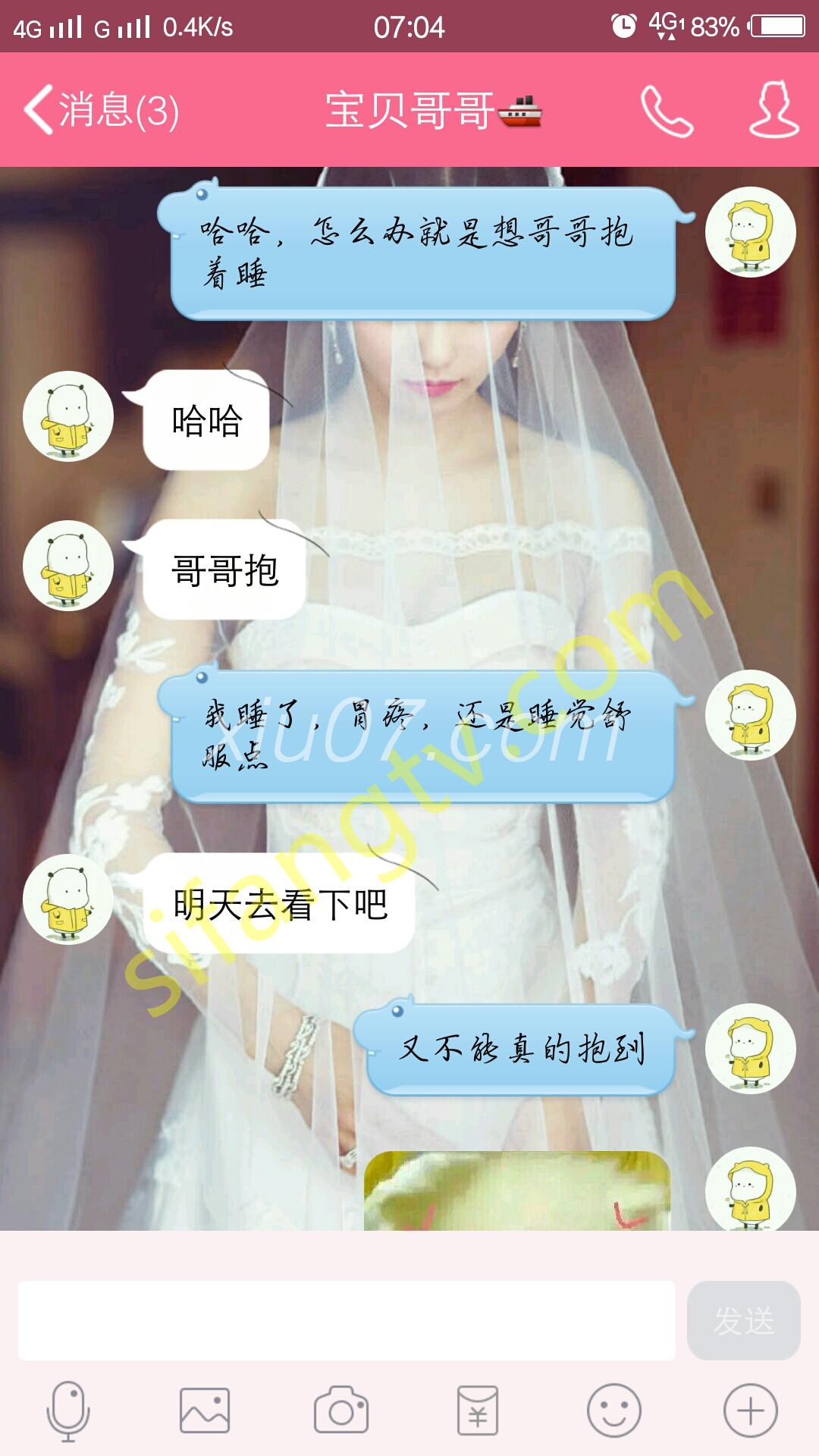The height and width of the screenshot is (1456, 819).
Task: Send a red packet
Action: 478,1411
